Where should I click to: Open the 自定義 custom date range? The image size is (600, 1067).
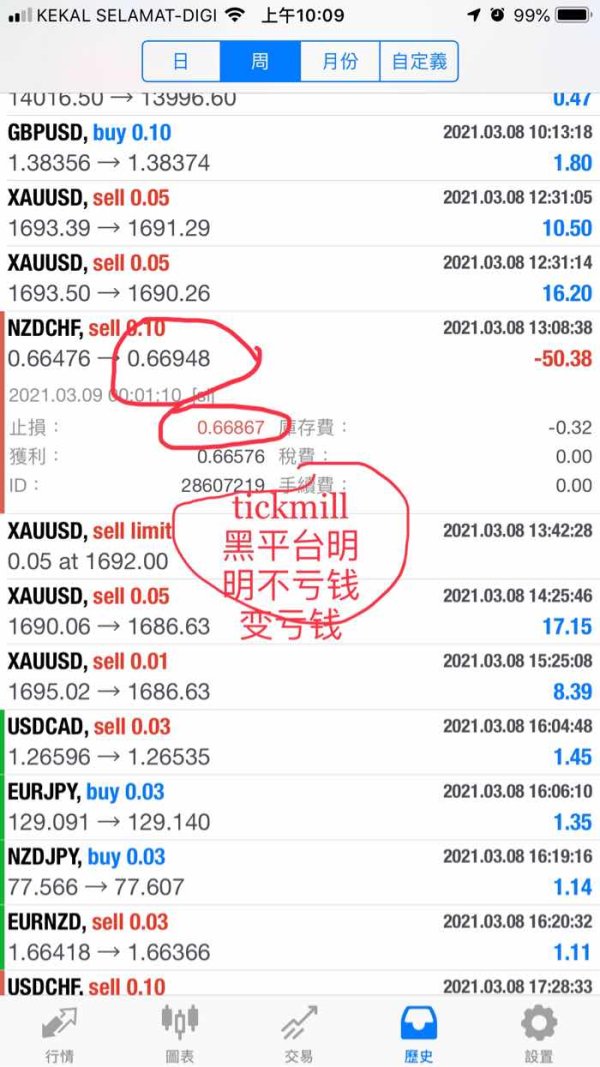(x=419, y=61)
